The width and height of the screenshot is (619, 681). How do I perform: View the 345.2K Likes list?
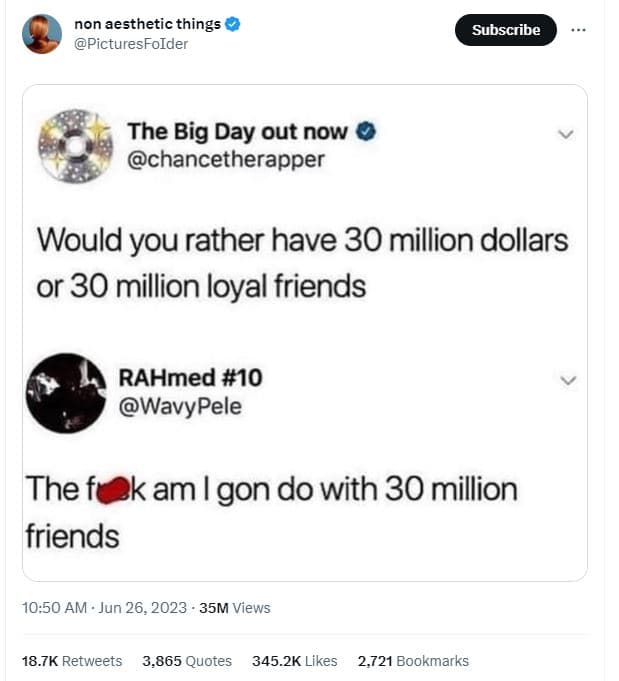(x=294, y=661)
